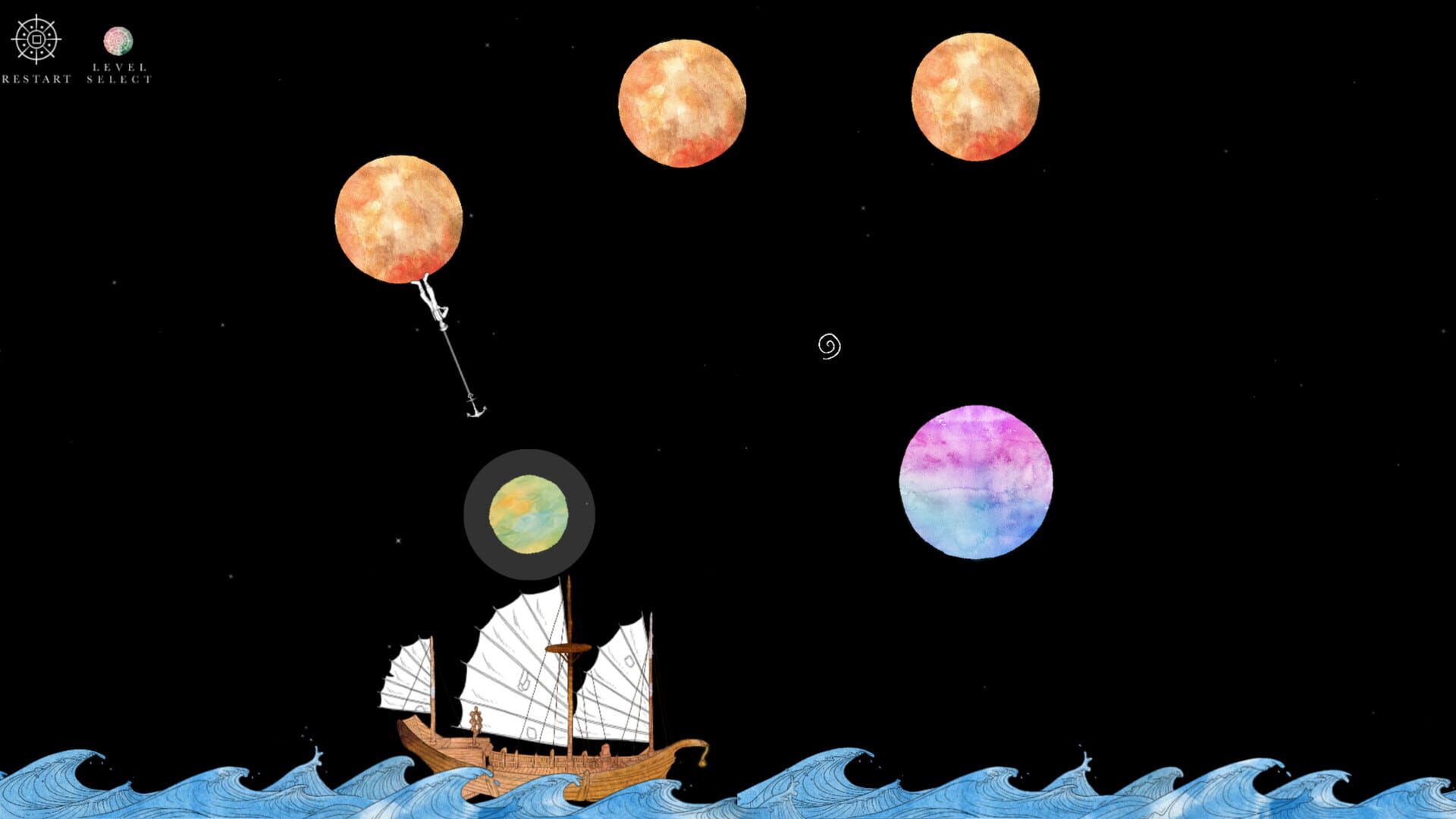This screenshot has height=819, width=1456.
Task: Tap the purple-blue watercolor planet
Action: 975,482
